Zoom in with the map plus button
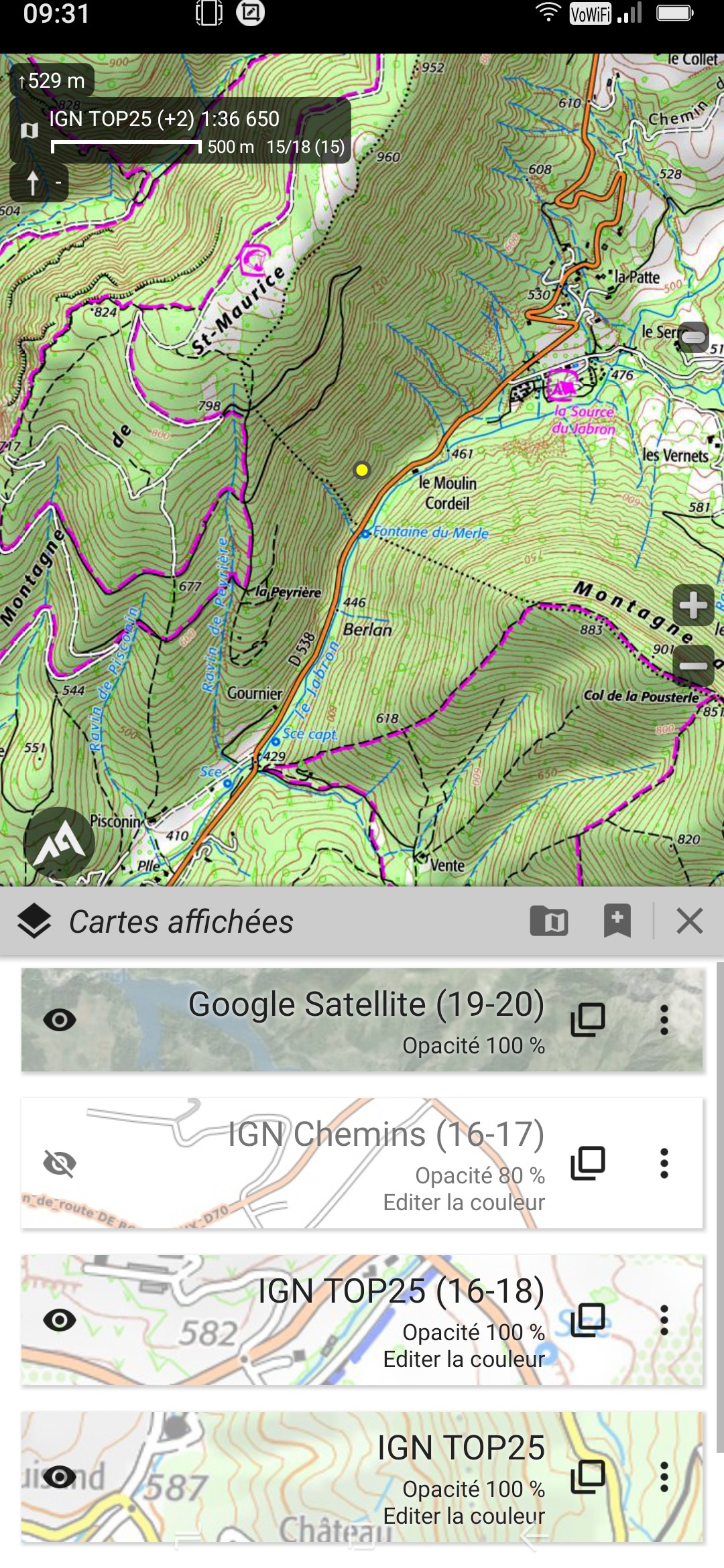This screenshot has width=724, height=1568. pos(693,605)
